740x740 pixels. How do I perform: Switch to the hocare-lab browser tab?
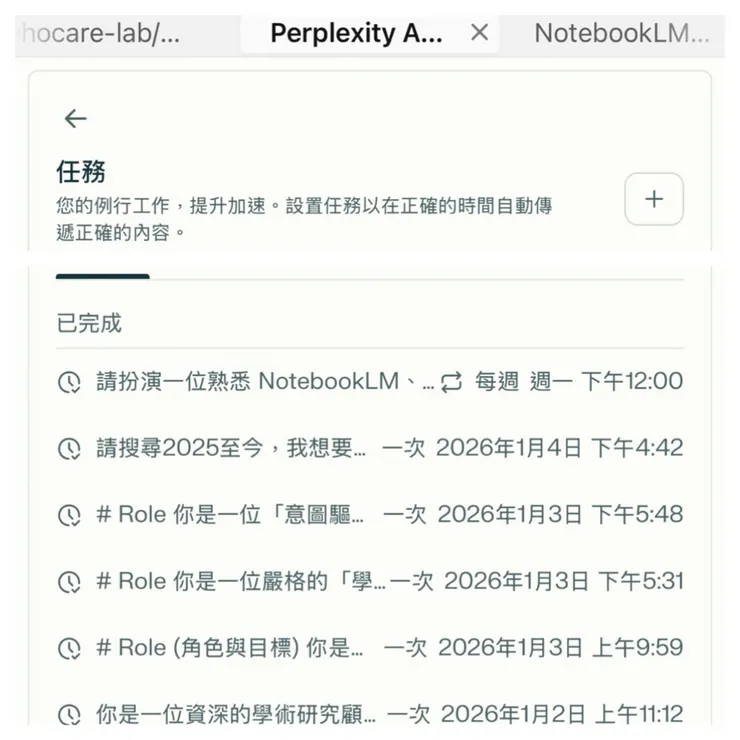(100, 33)
